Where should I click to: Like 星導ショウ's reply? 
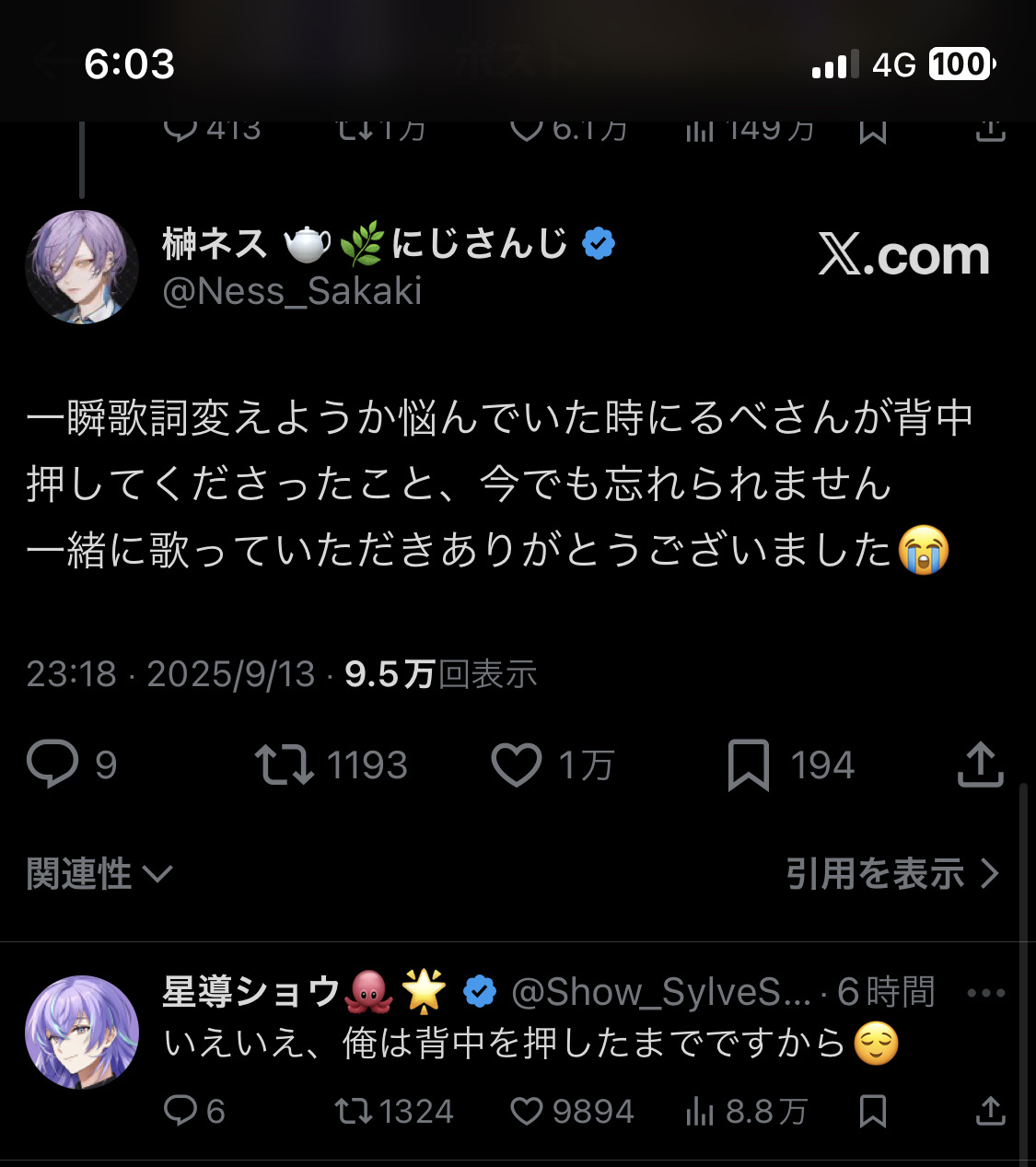point(527,1111)
